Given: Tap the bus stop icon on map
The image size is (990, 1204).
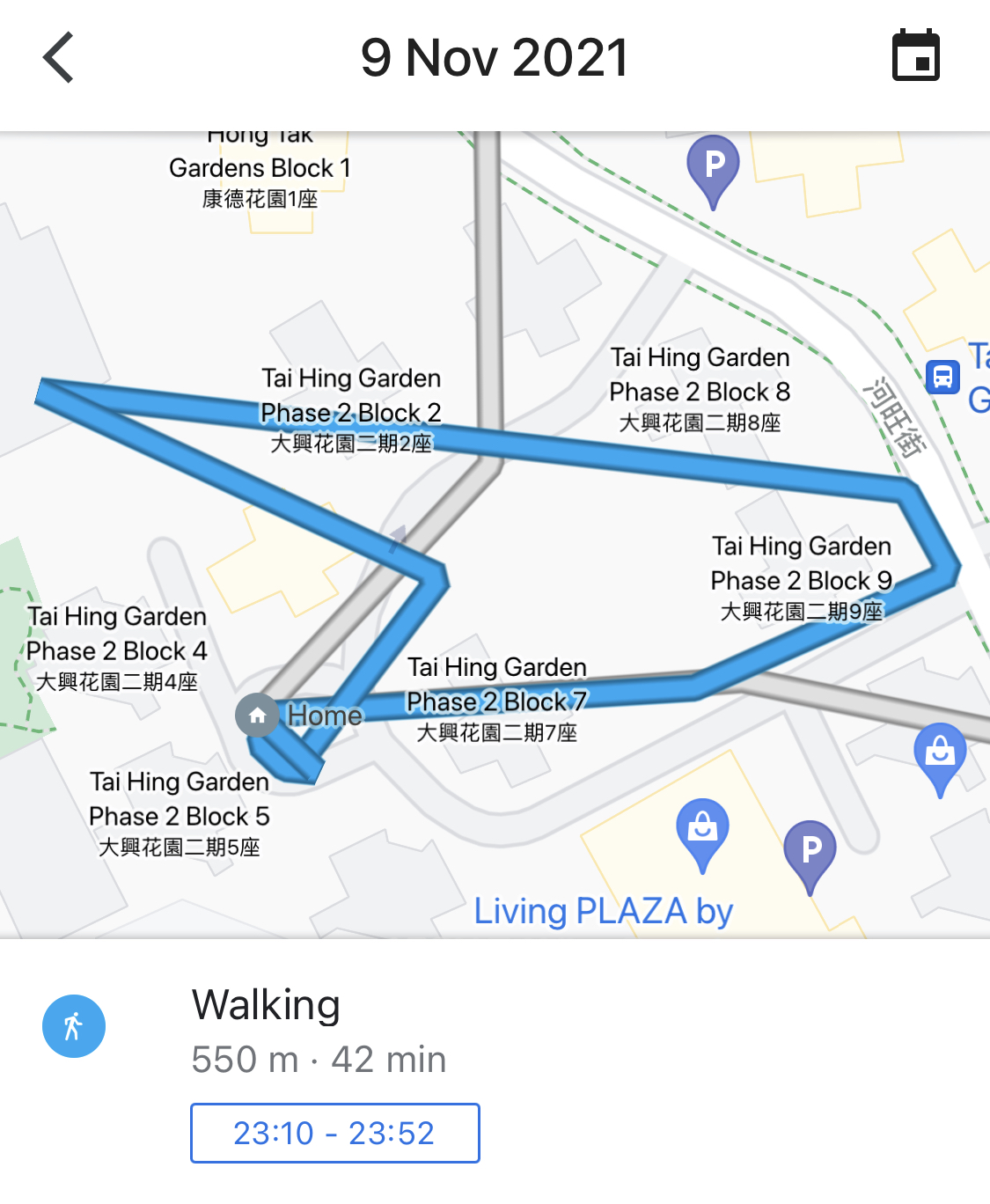Looking at the screenshot, I should point(942,377).
